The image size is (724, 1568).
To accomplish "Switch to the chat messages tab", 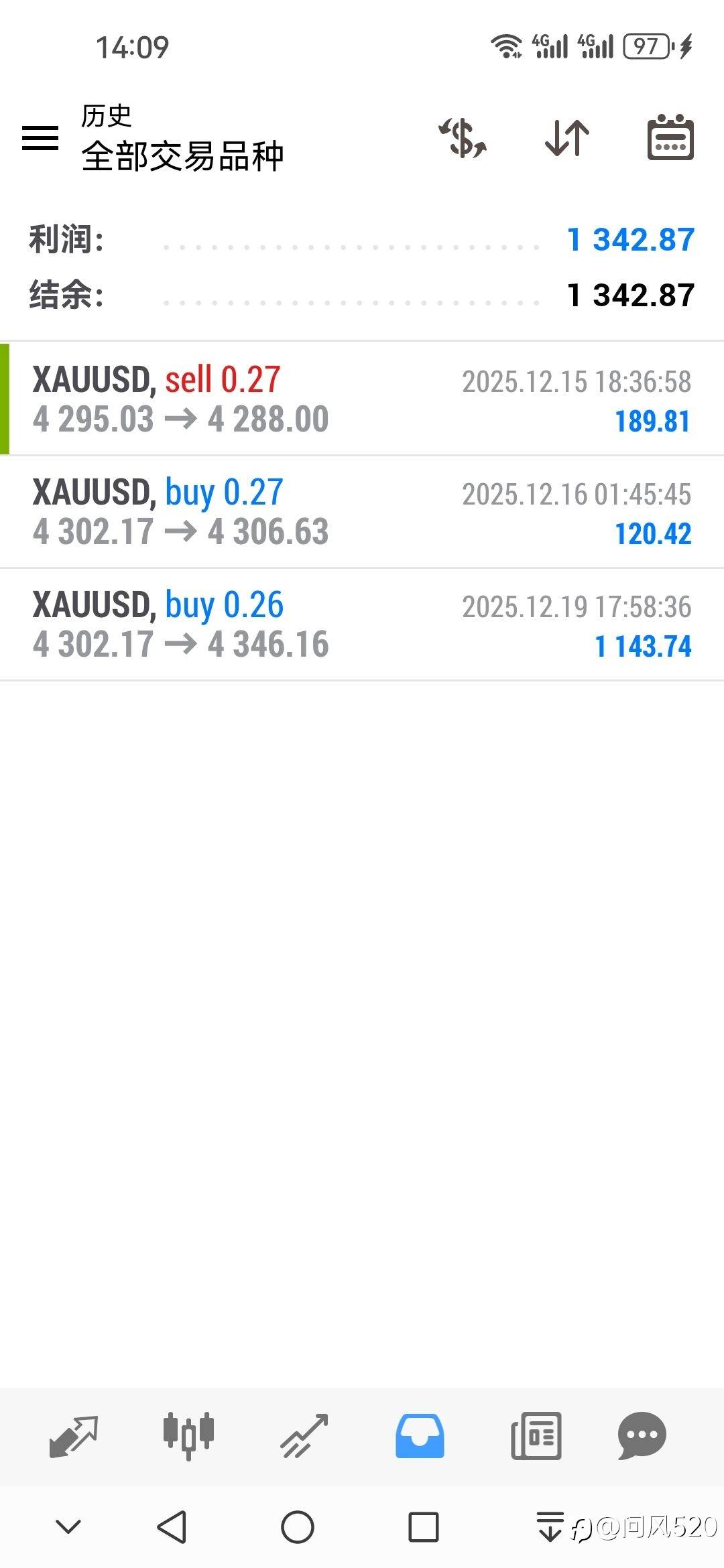I will pos(642,1436).
